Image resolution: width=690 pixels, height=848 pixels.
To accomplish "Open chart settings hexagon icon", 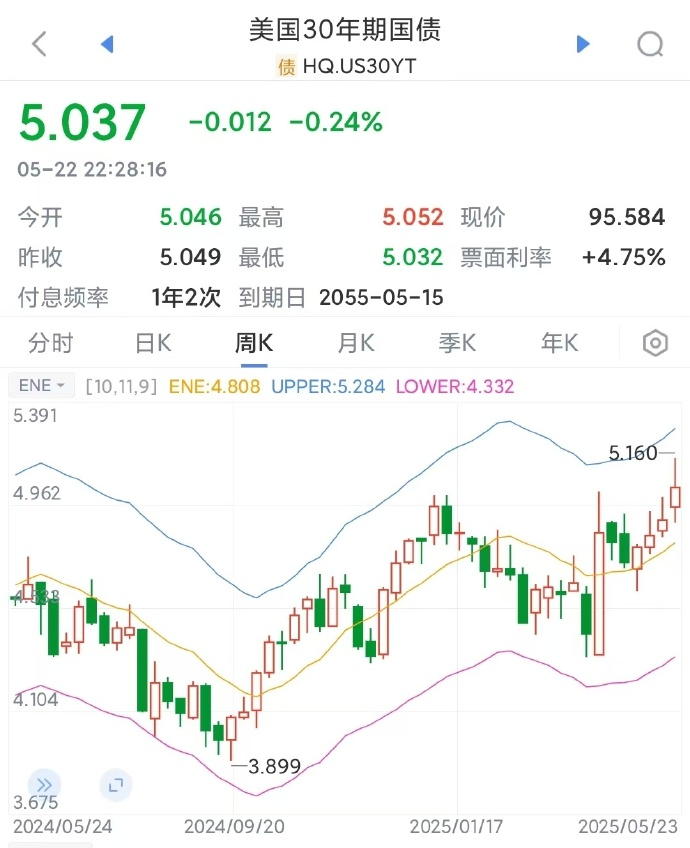I will (x=655, y=343).
